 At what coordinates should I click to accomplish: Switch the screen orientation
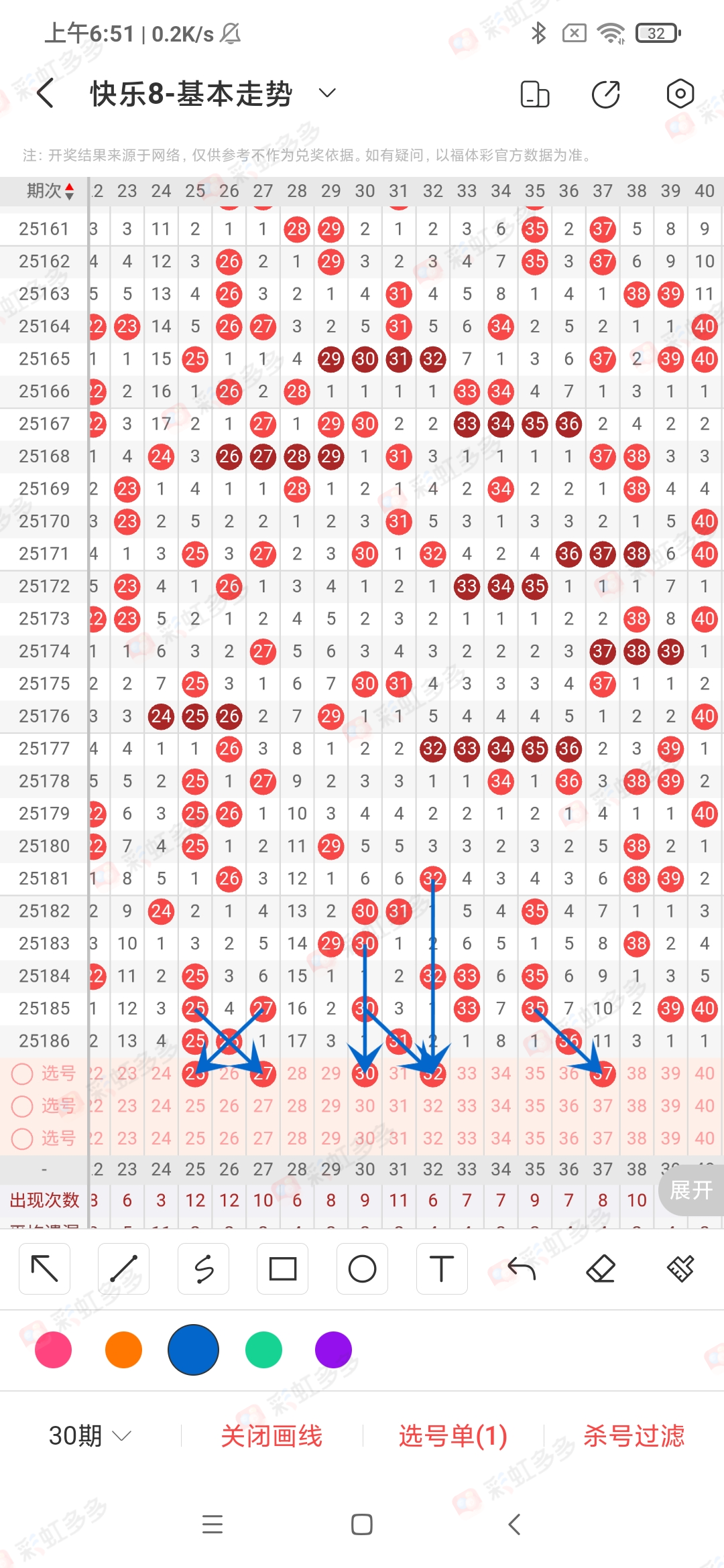click(x=534, y=94)
